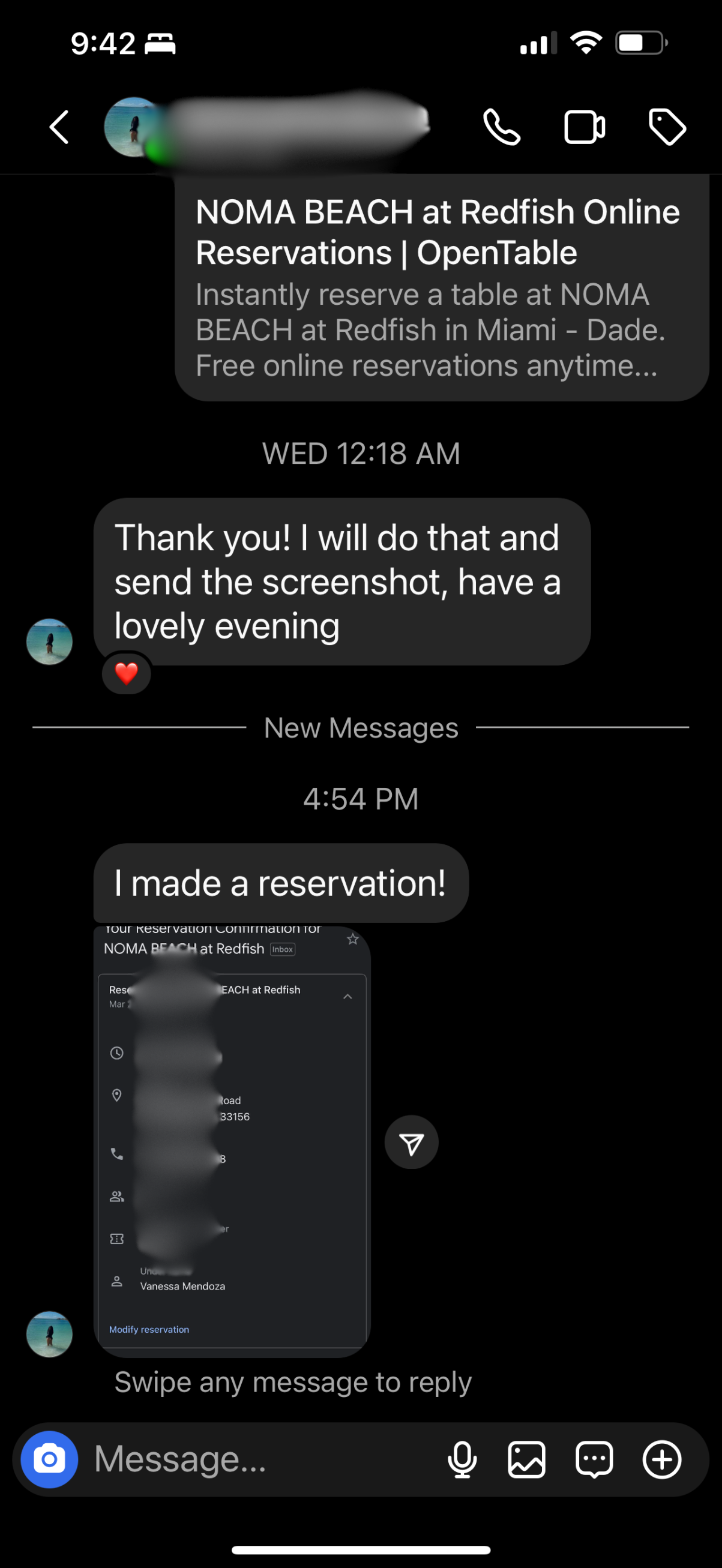Screen dimensions: 722x1568
Task: Record a voice message with the microphone
Action: (462, 1459)
